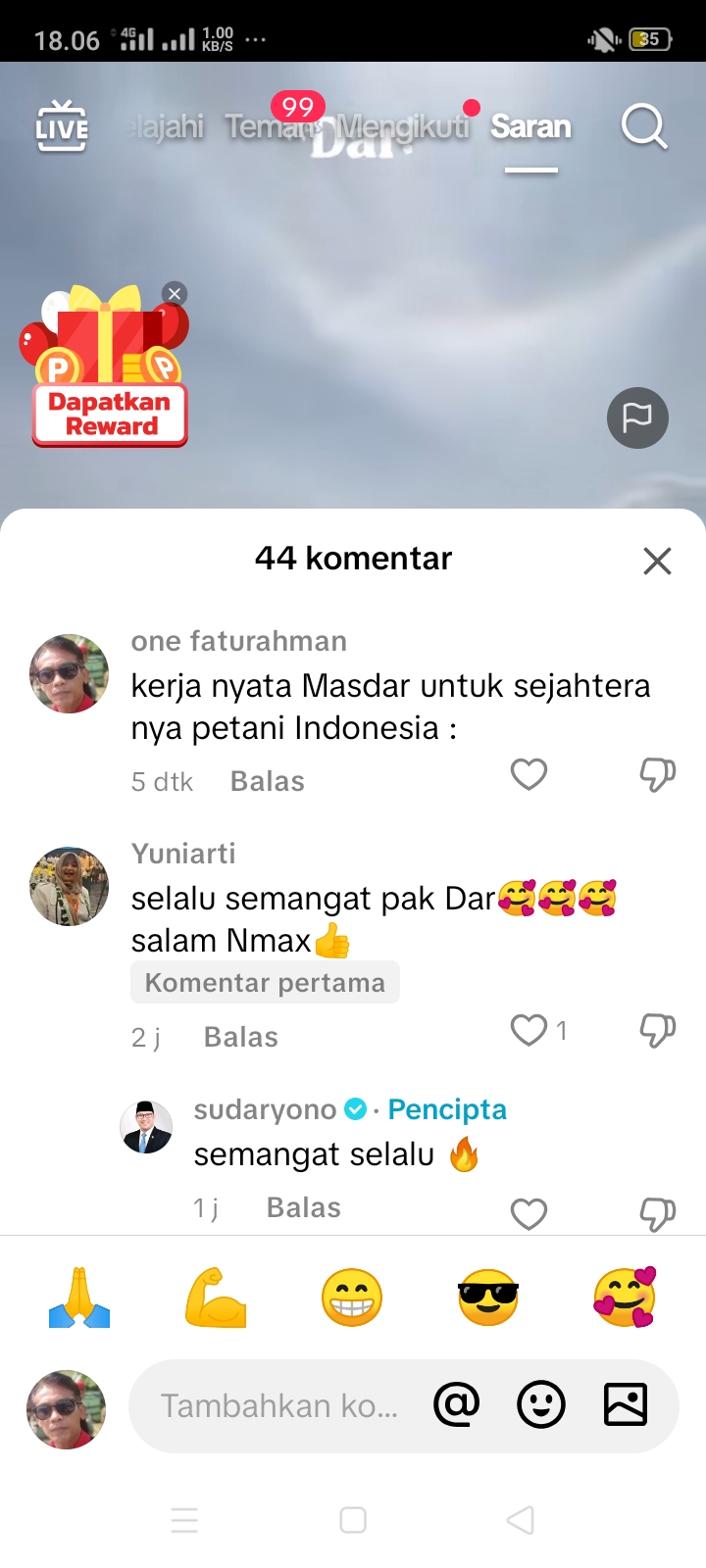Dislike Yuniarti's comment
Image resolution: width=706 pixels, height=1568 pixels.
click(x=658, y=1030)
